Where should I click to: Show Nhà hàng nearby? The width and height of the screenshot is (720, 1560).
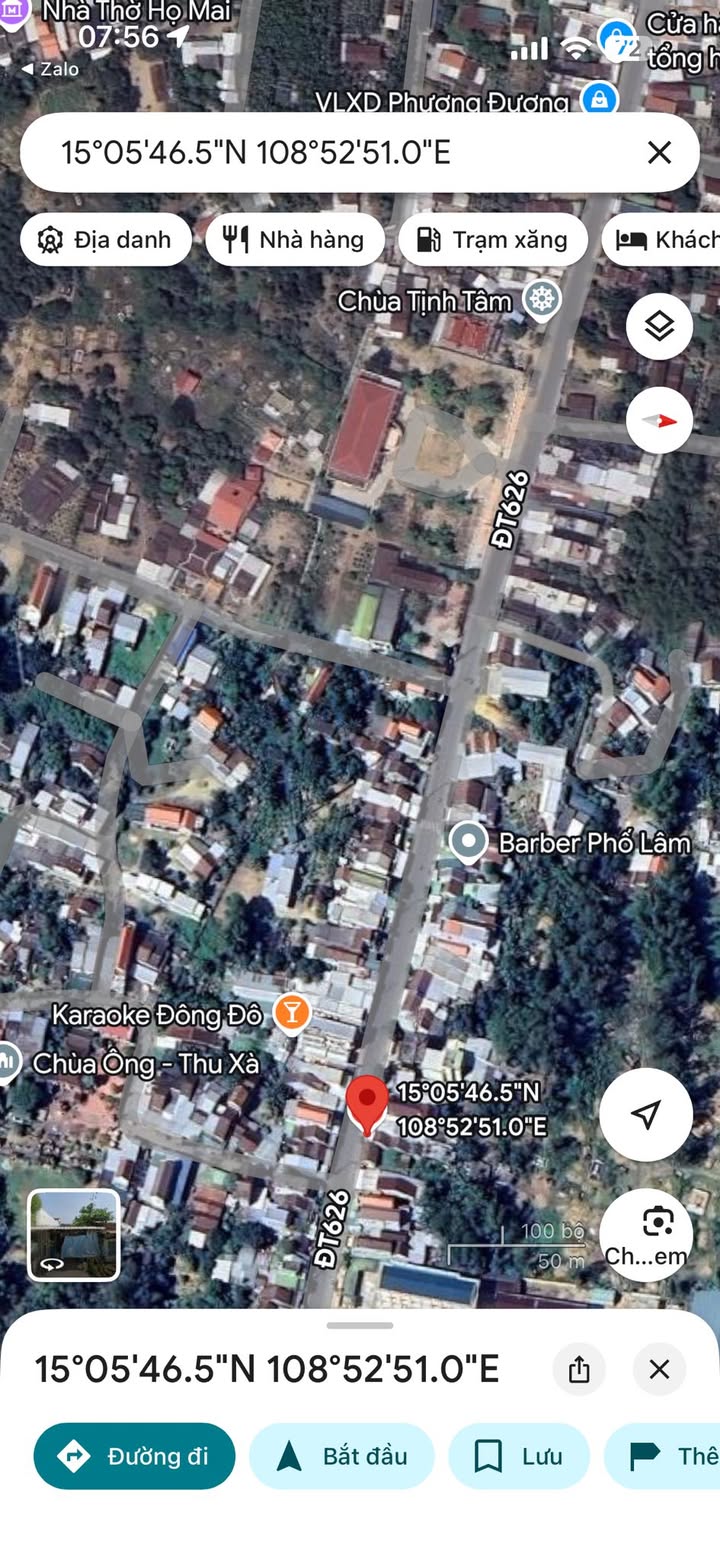295,240
